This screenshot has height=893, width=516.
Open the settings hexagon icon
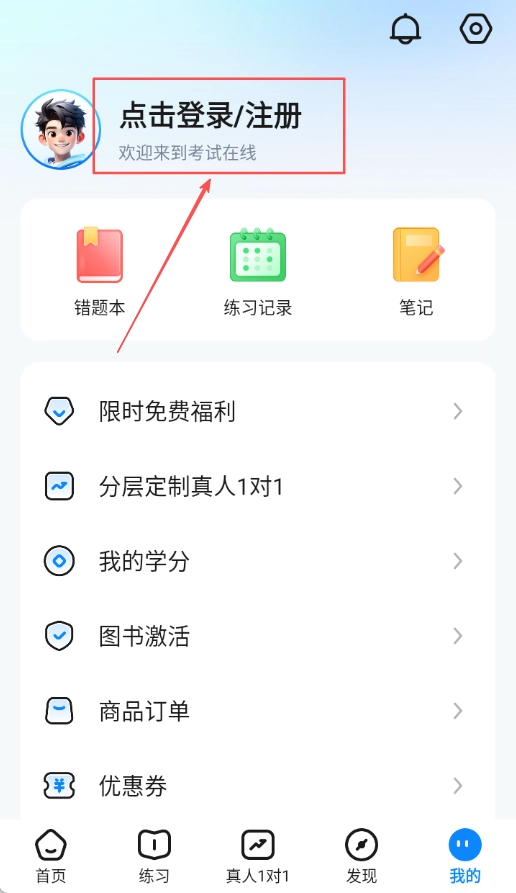click(476, 28)
